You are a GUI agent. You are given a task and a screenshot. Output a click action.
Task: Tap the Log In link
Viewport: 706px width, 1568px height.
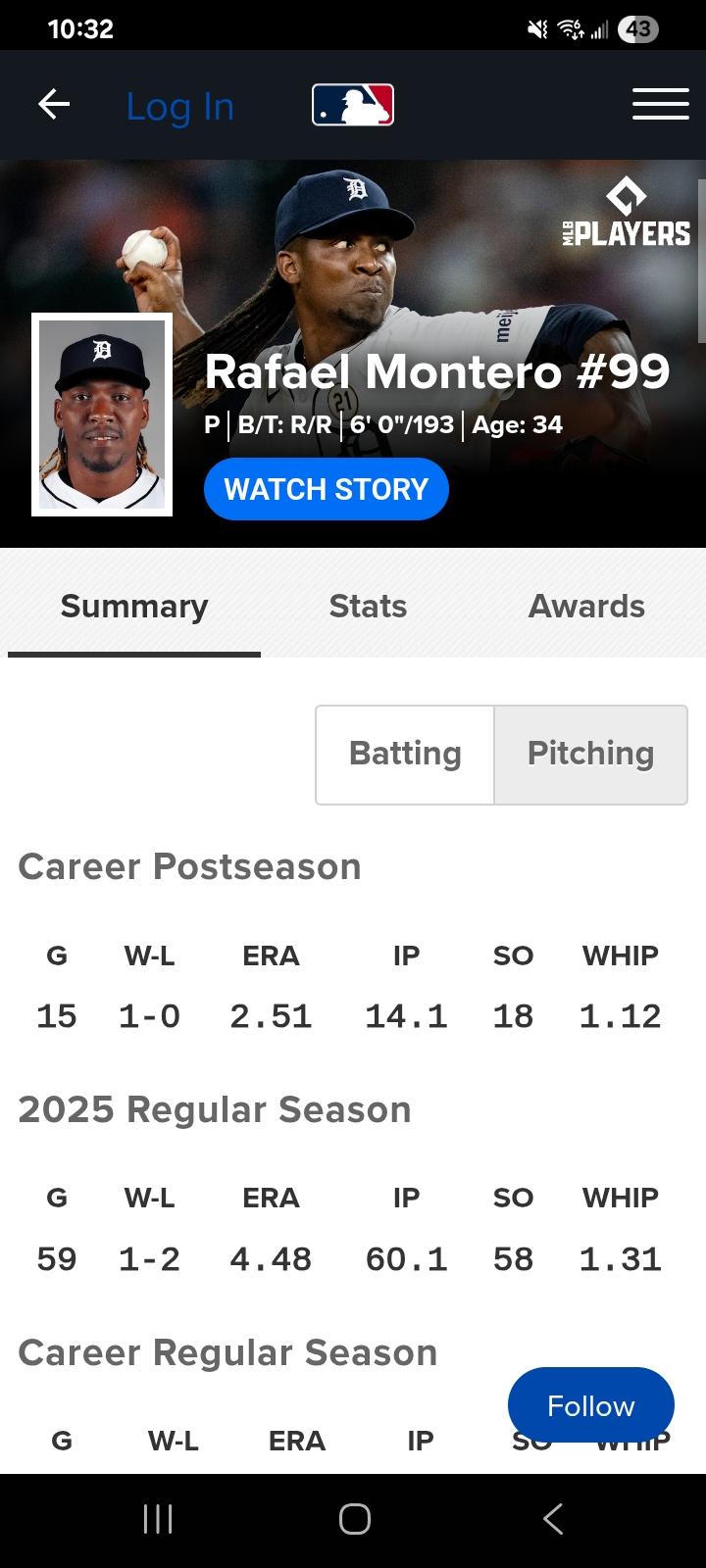point(180,106)
